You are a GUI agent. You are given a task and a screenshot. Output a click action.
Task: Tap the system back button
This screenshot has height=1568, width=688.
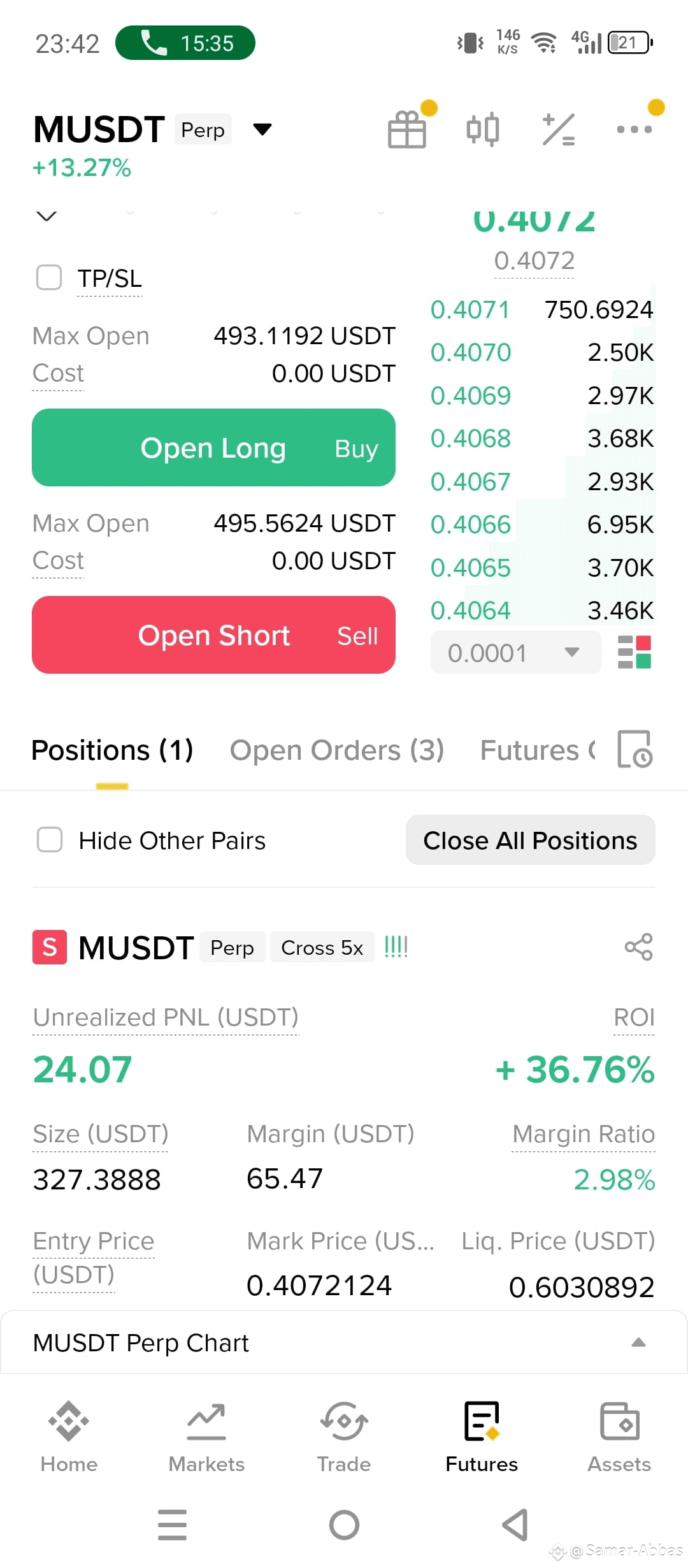[515, 1525]
